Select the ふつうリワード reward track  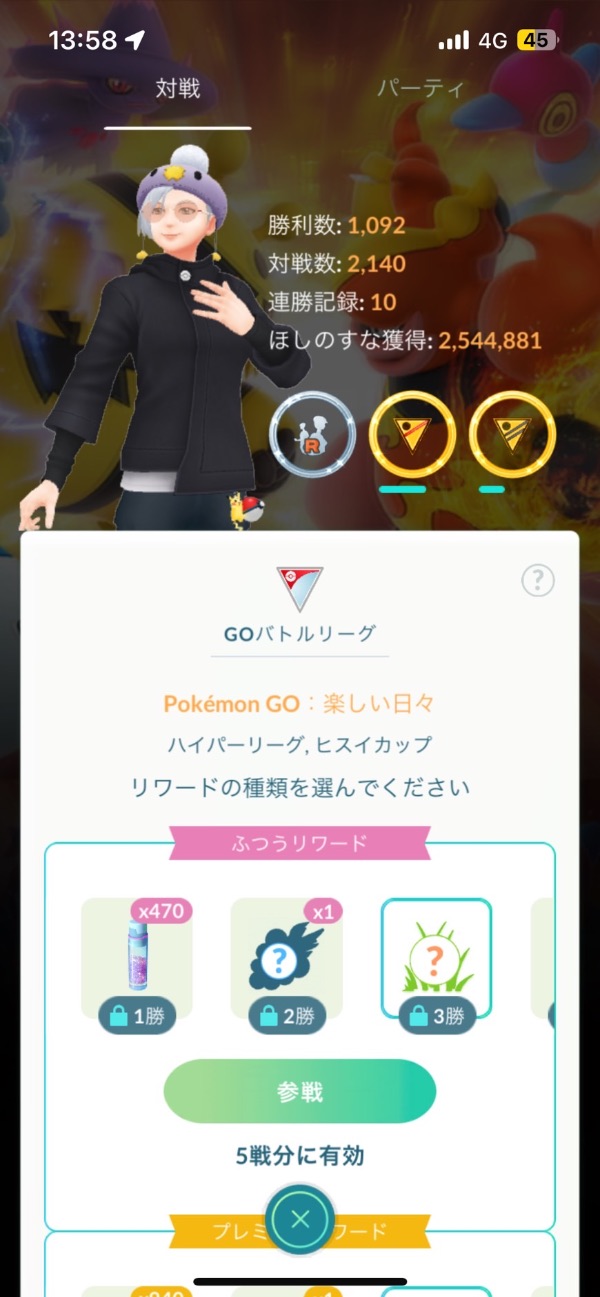(299, 843)
